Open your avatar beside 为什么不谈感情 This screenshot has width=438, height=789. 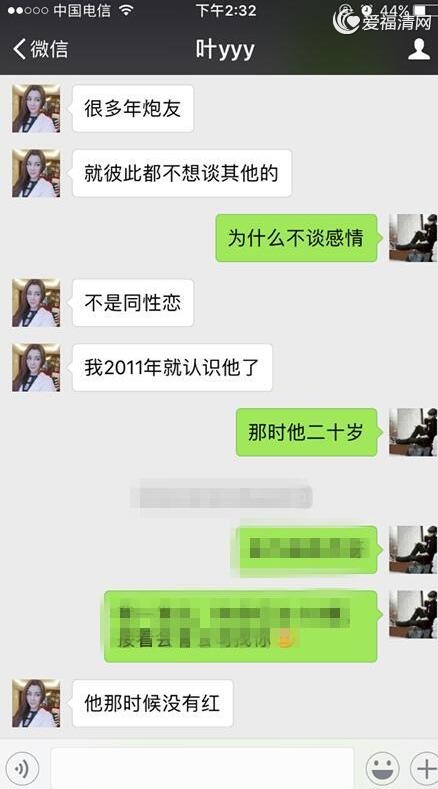(x=413, y=238)
